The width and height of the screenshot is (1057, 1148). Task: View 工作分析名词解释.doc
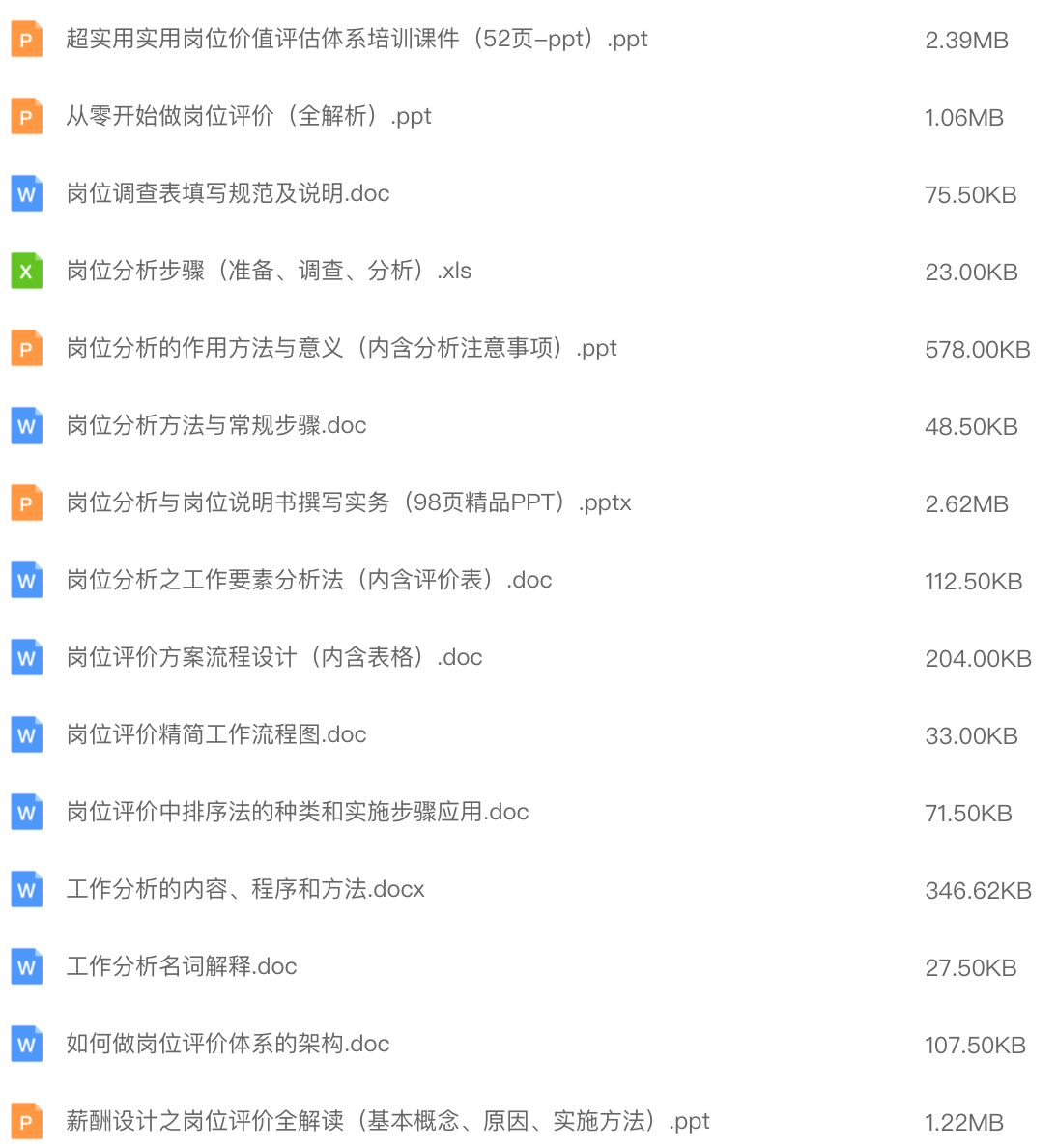[182, 967]
